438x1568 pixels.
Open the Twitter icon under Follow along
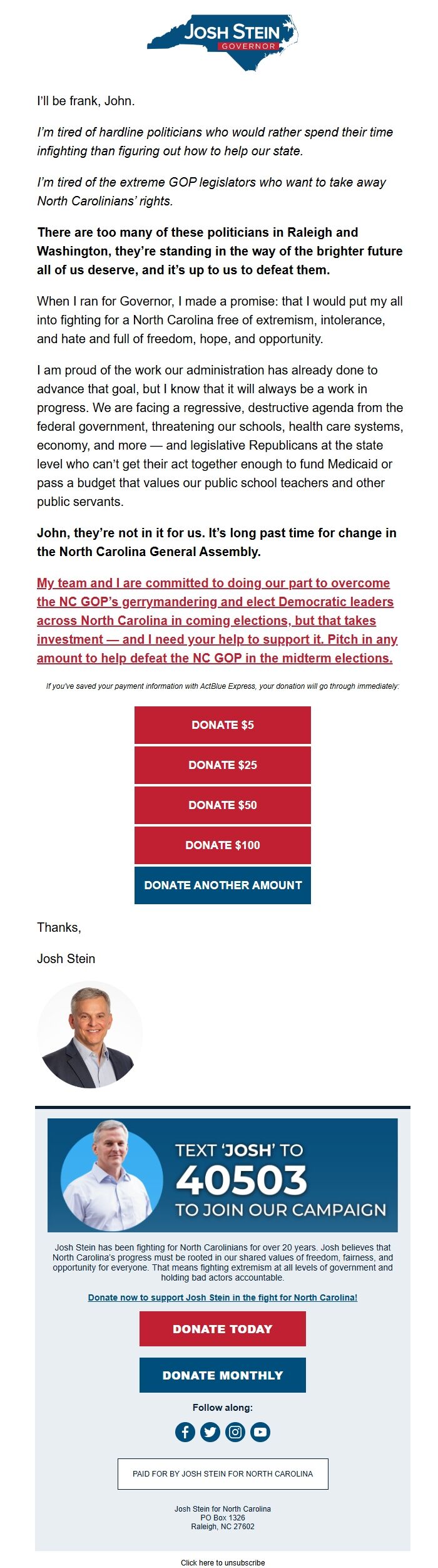[210, 1431]
